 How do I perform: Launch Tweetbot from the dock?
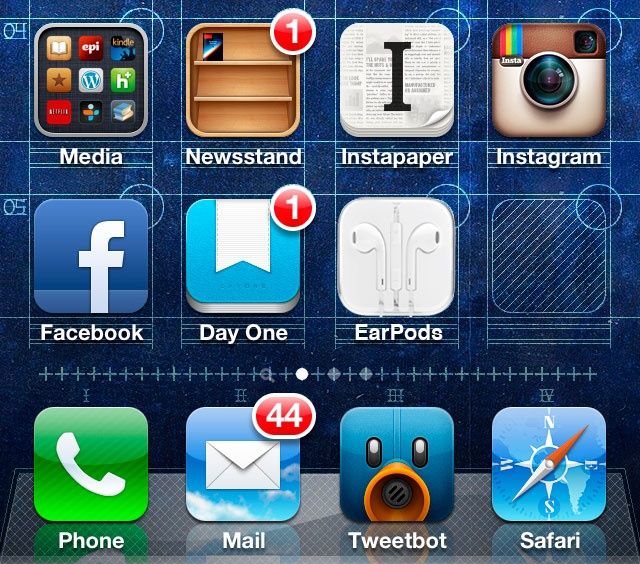[x=396, y=465]
